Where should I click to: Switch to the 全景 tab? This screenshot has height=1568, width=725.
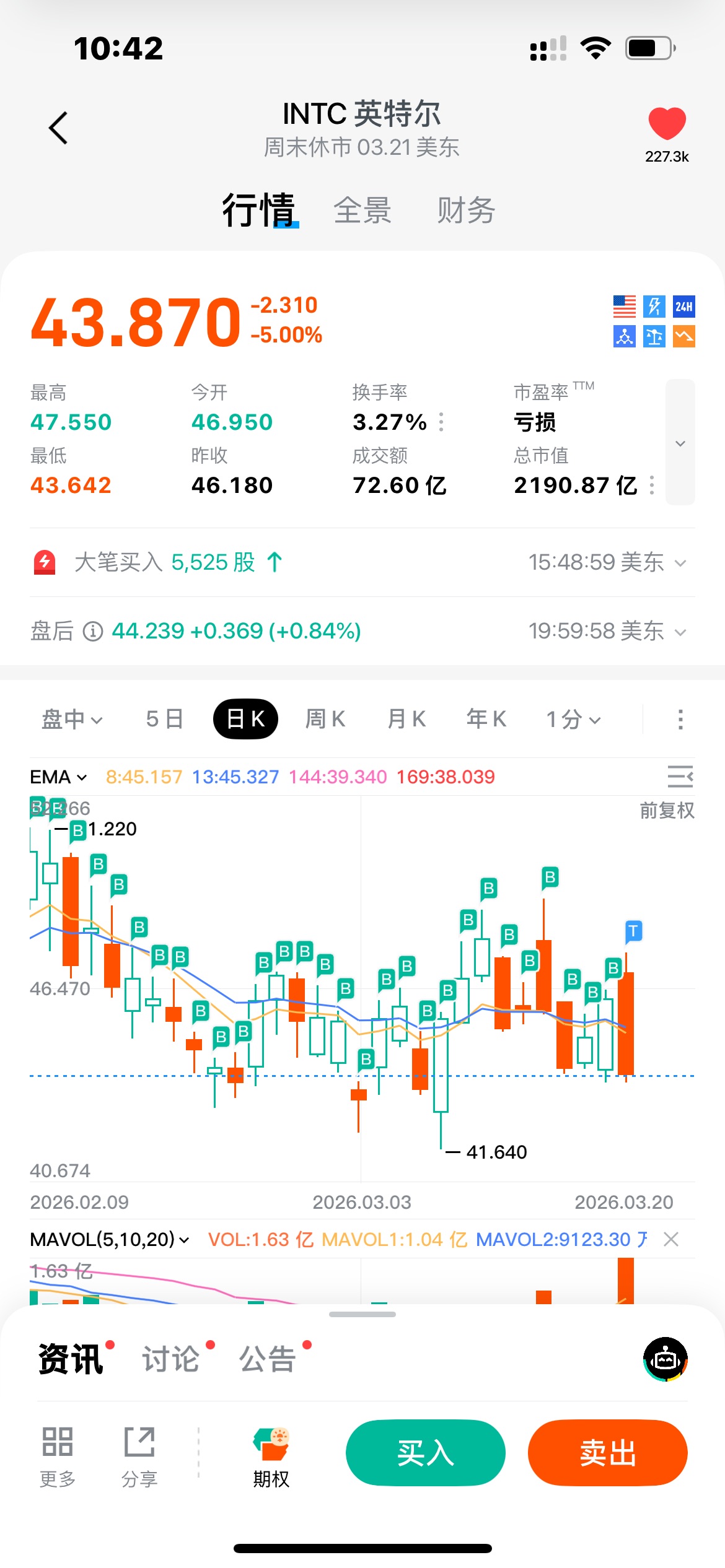(x=362, y=211)
